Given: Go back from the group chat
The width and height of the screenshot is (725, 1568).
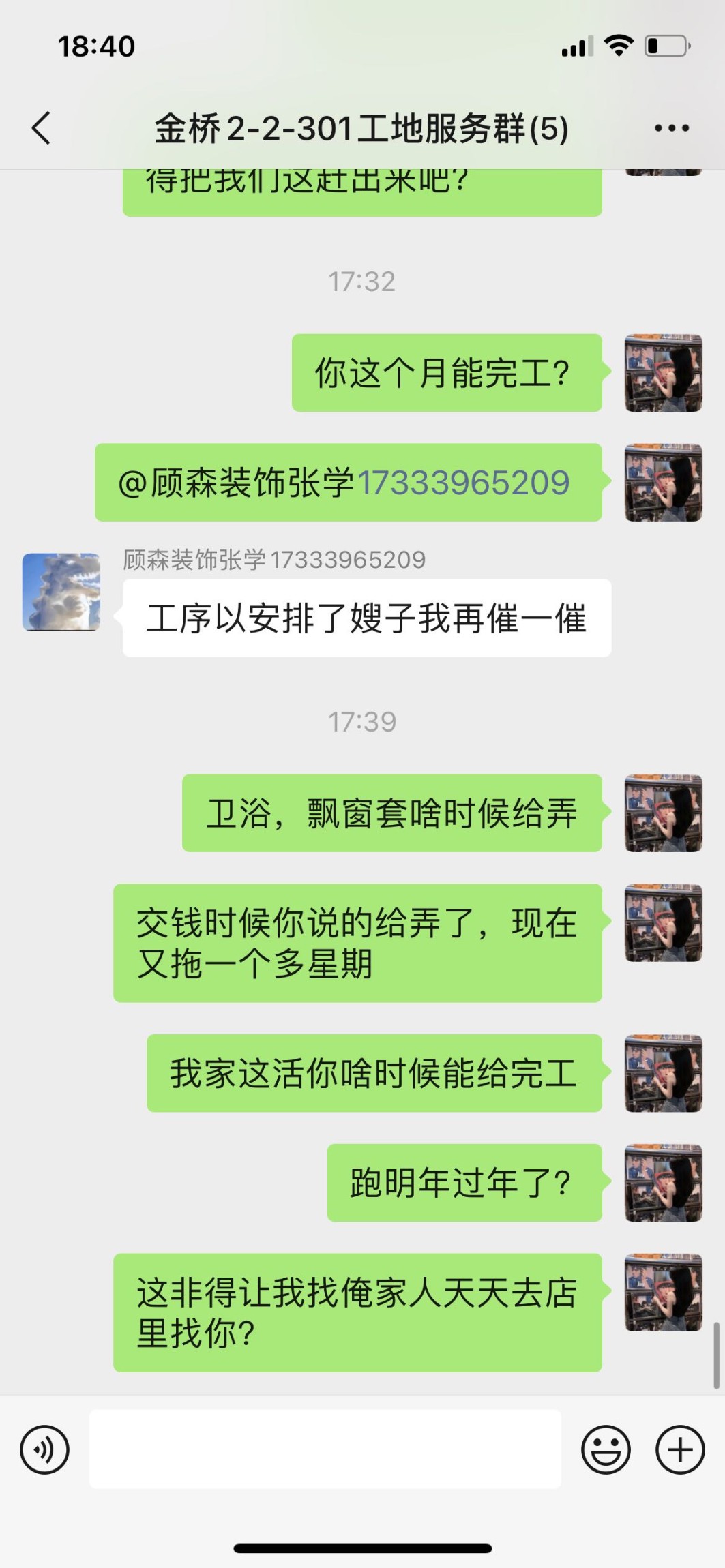Looking at the screenshot, I should click(x=41, y=127).
